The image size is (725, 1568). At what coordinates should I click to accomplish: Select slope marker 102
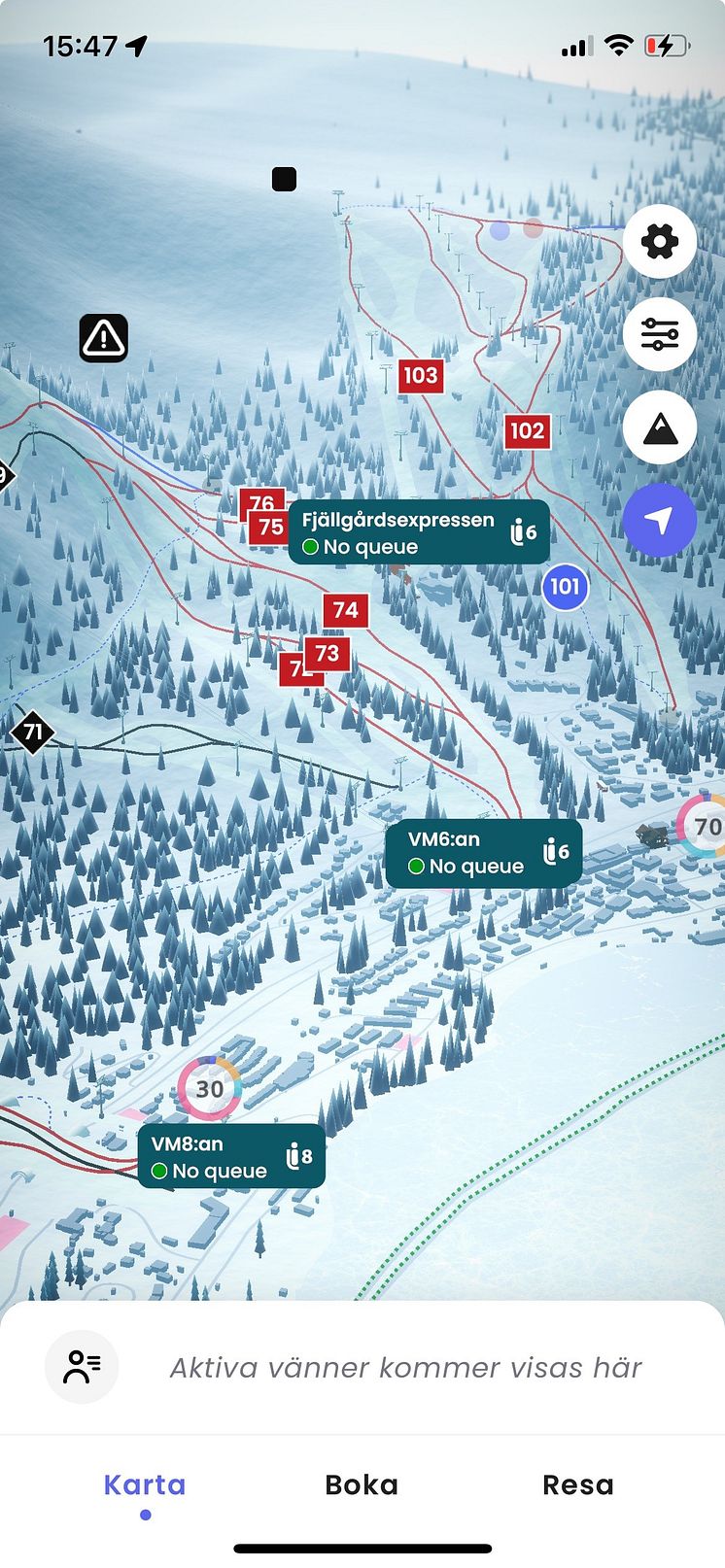(x=527, y=430)
